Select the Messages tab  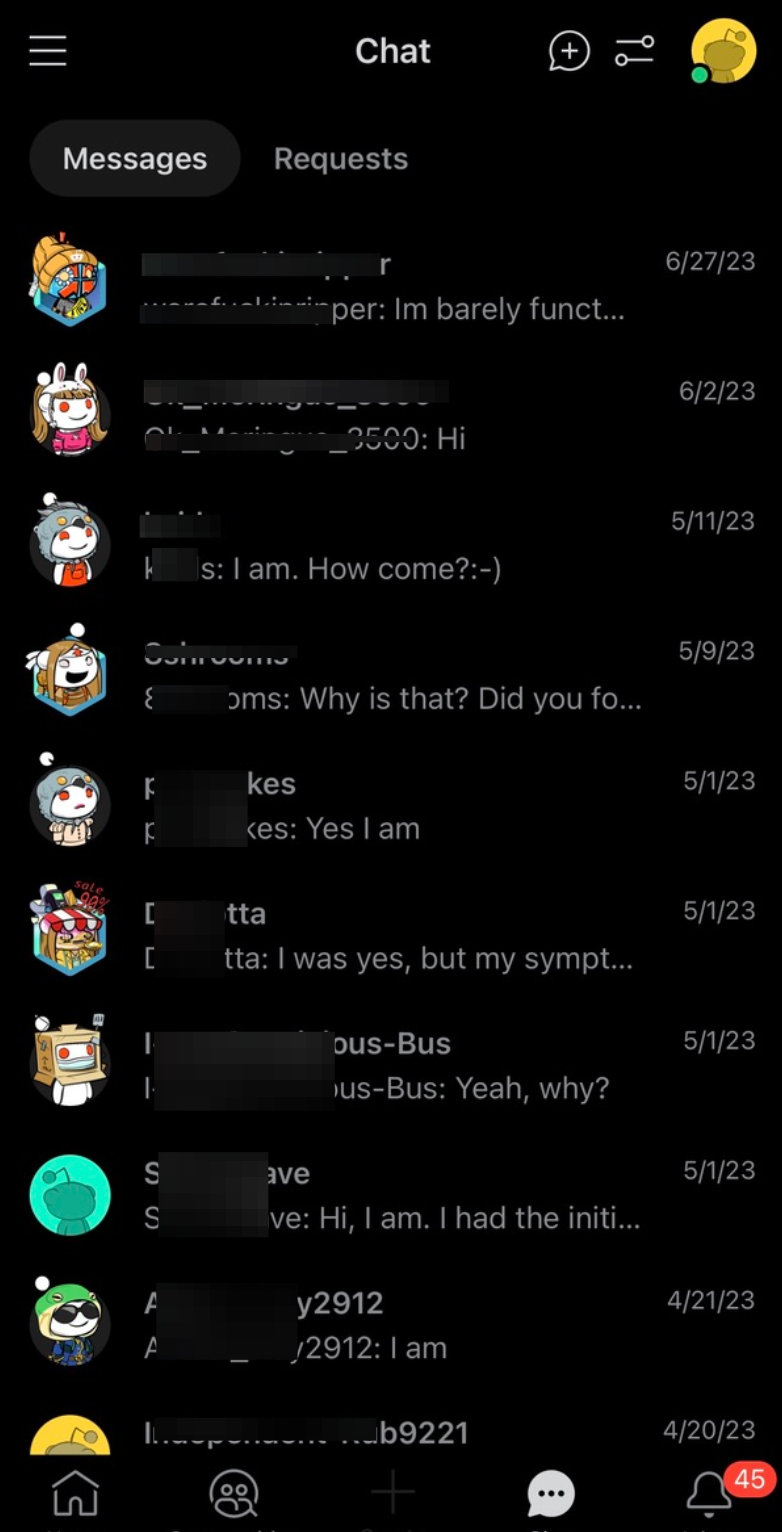pyautogui.click(x=135, y=159)
